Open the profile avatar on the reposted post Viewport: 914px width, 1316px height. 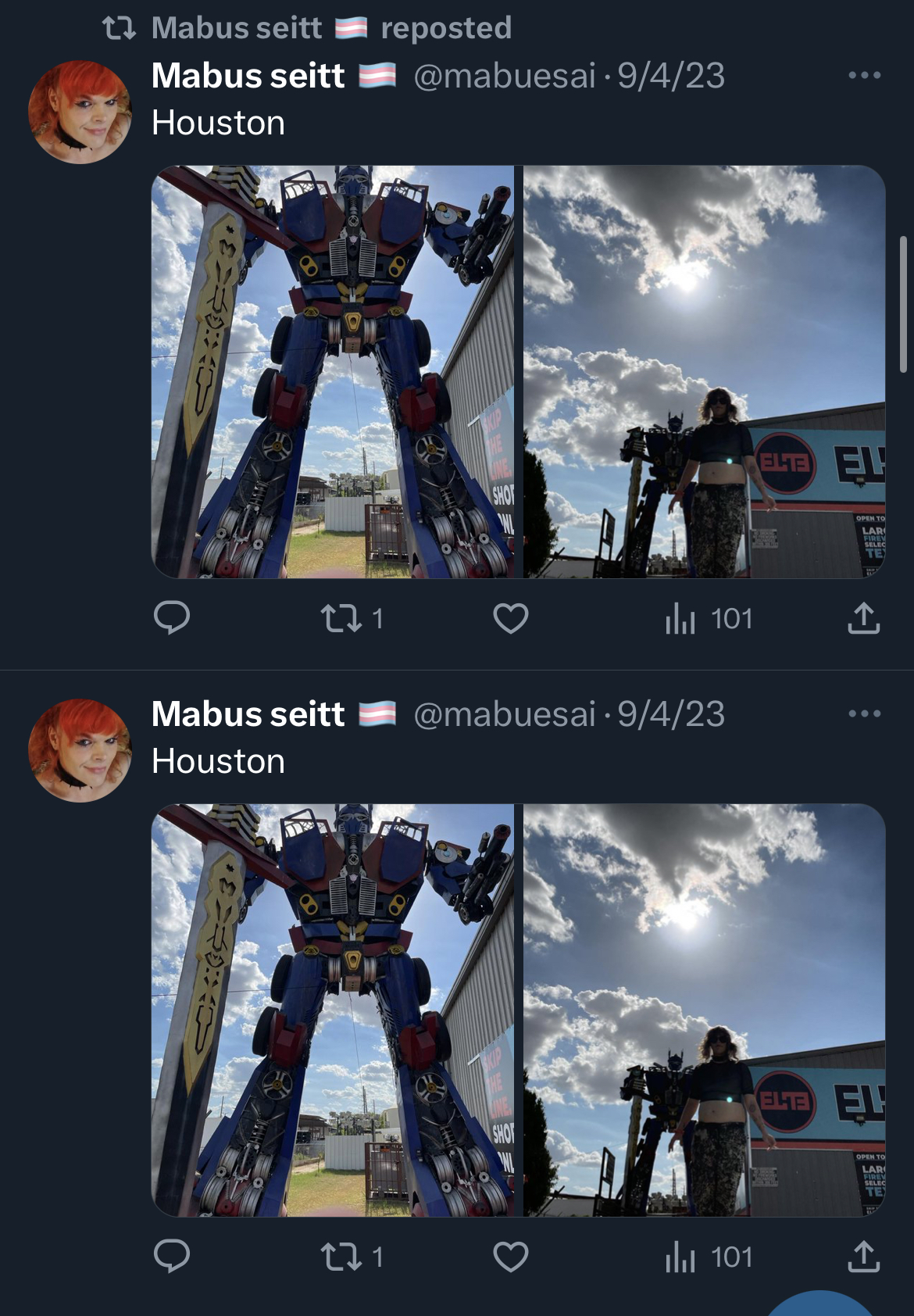(x=80, y=112)
